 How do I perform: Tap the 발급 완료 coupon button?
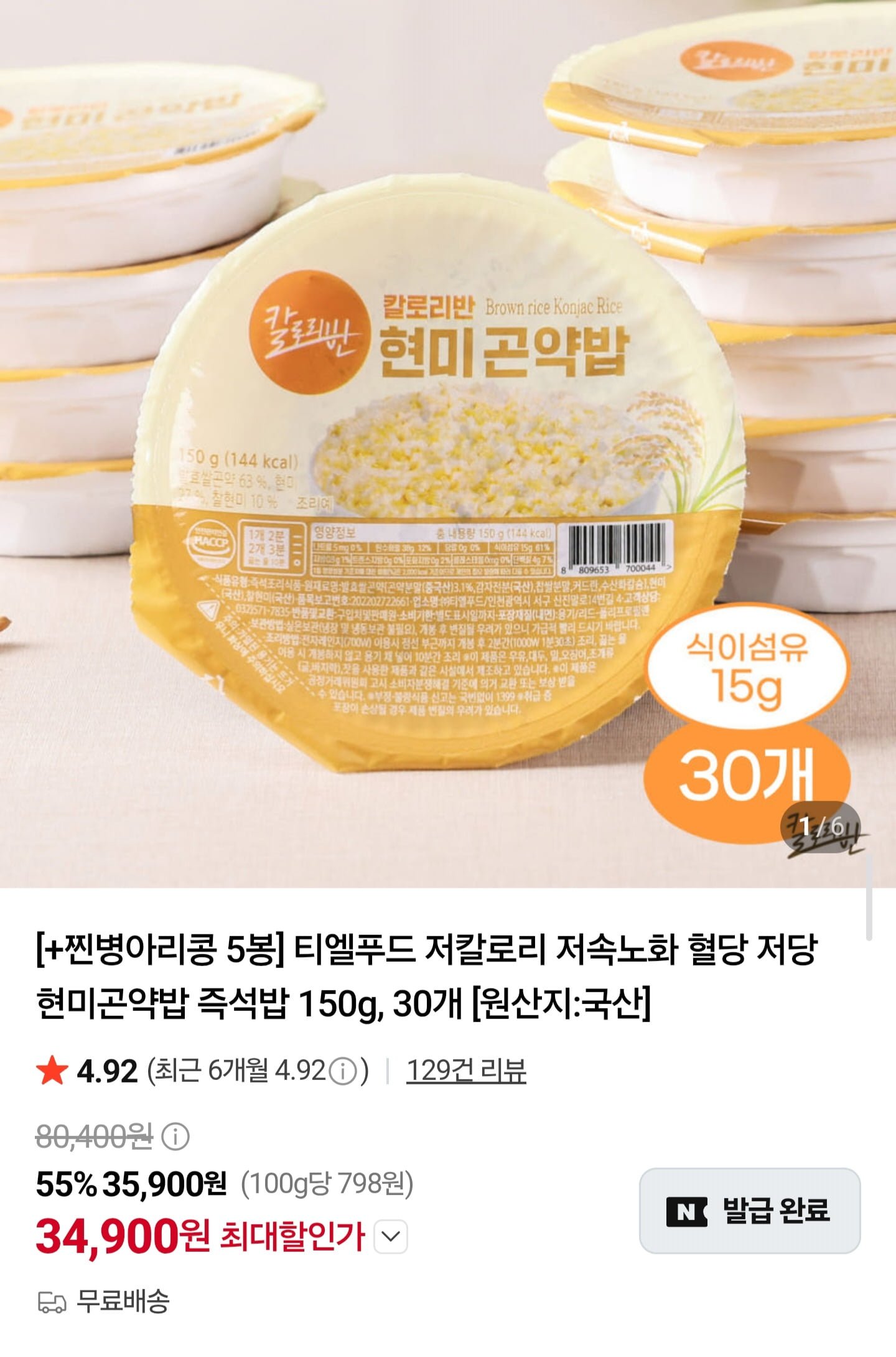click(750, 1211)
